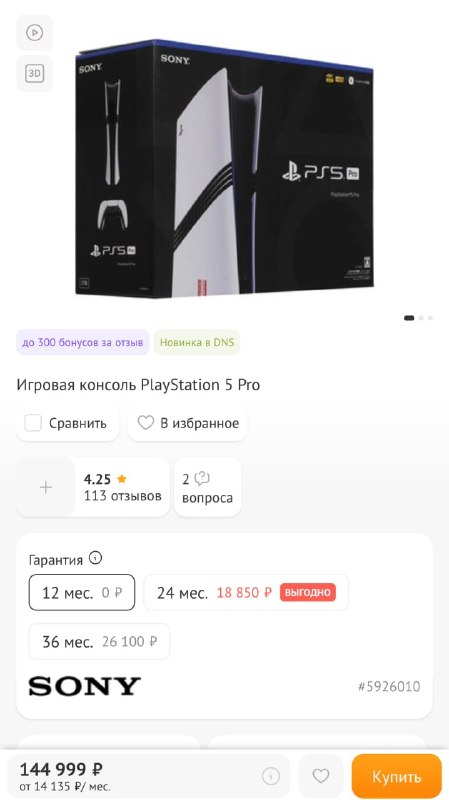449x800 pixels.
Task: Choose the 24 мес. warranty for 18 850 ₽
Action: pyautogui.click(x=246, y=592)
